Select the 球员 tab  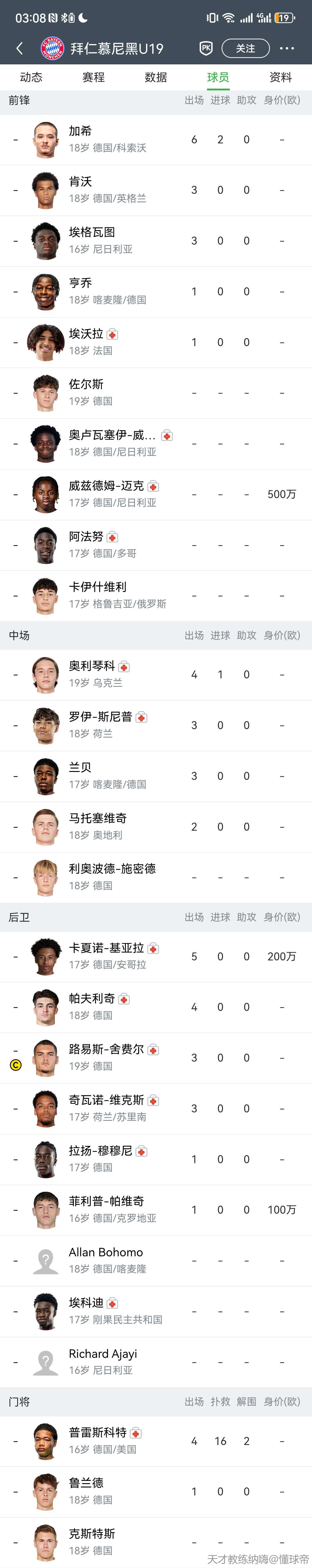pos(218,77)
